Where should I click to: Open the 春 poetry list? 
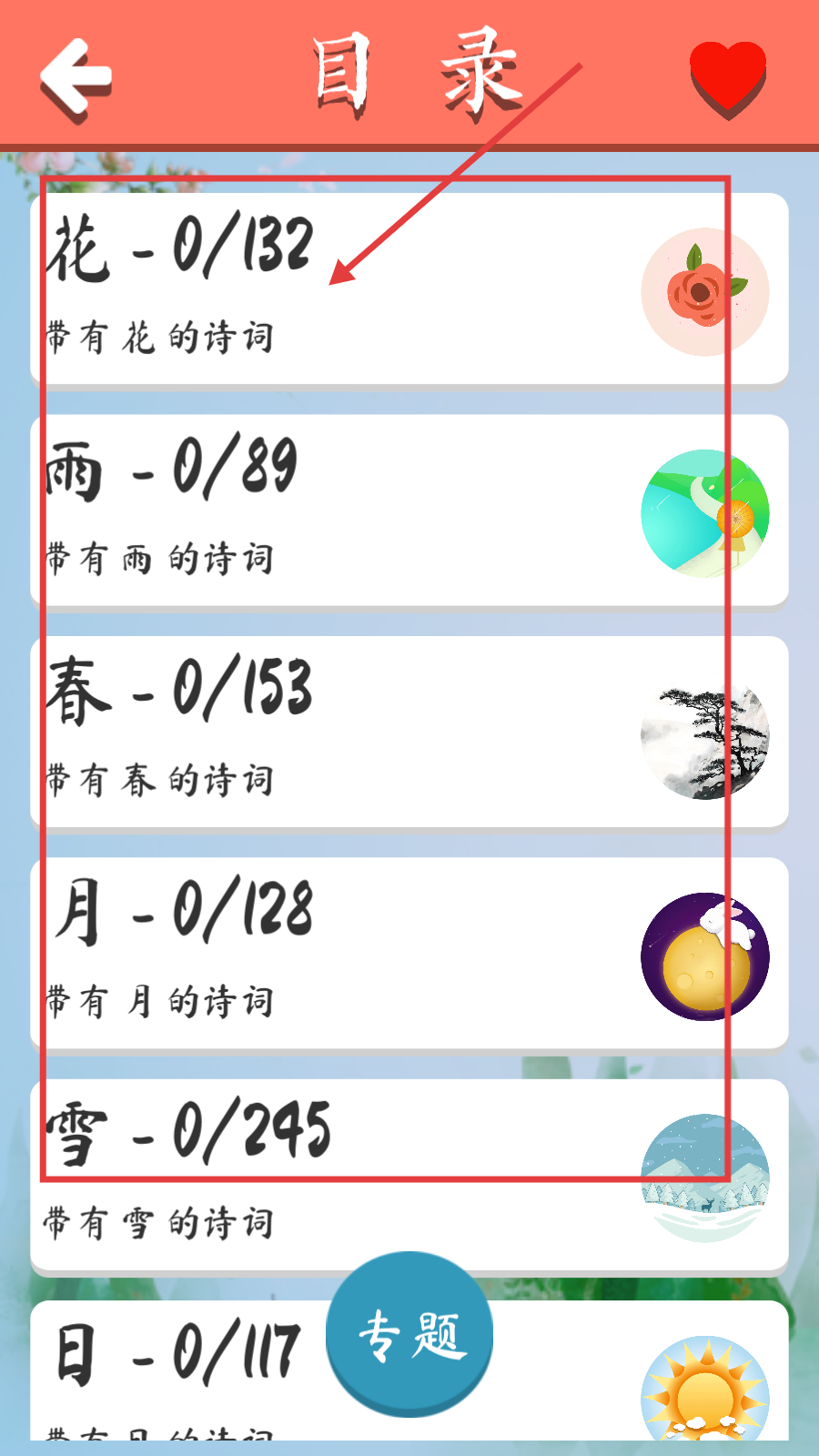(x=409, y=733)
